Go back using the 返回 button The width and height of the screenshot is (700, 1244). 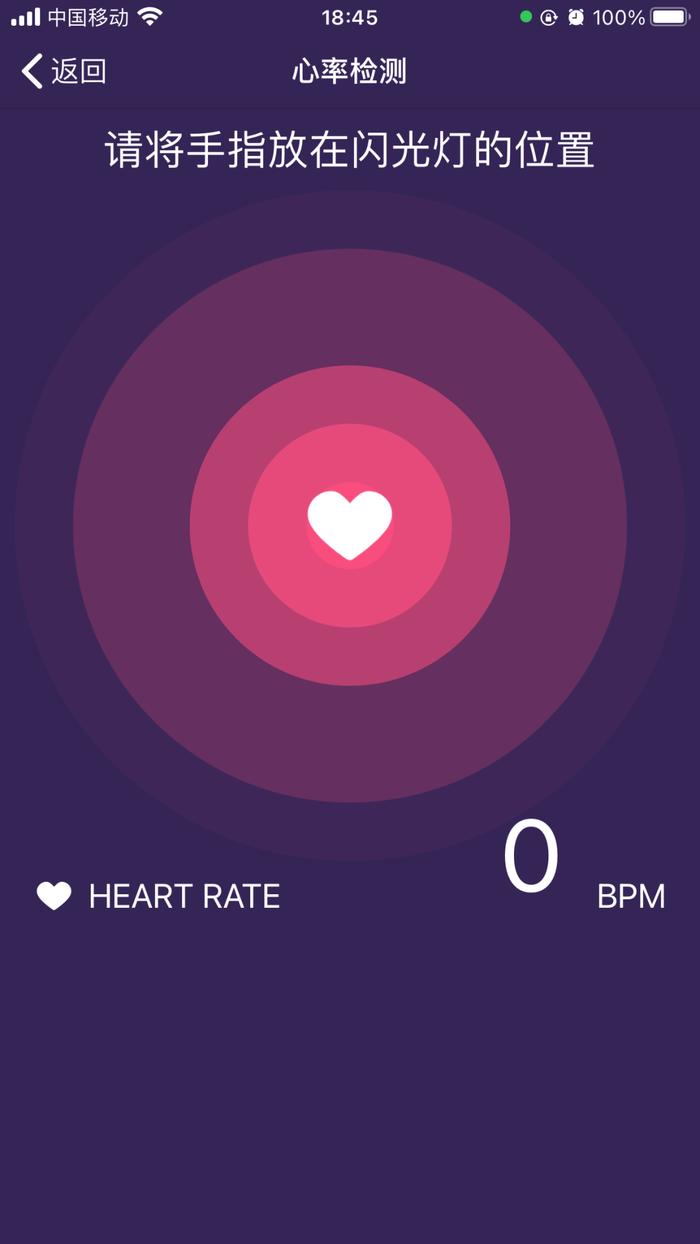click(64, 71)
